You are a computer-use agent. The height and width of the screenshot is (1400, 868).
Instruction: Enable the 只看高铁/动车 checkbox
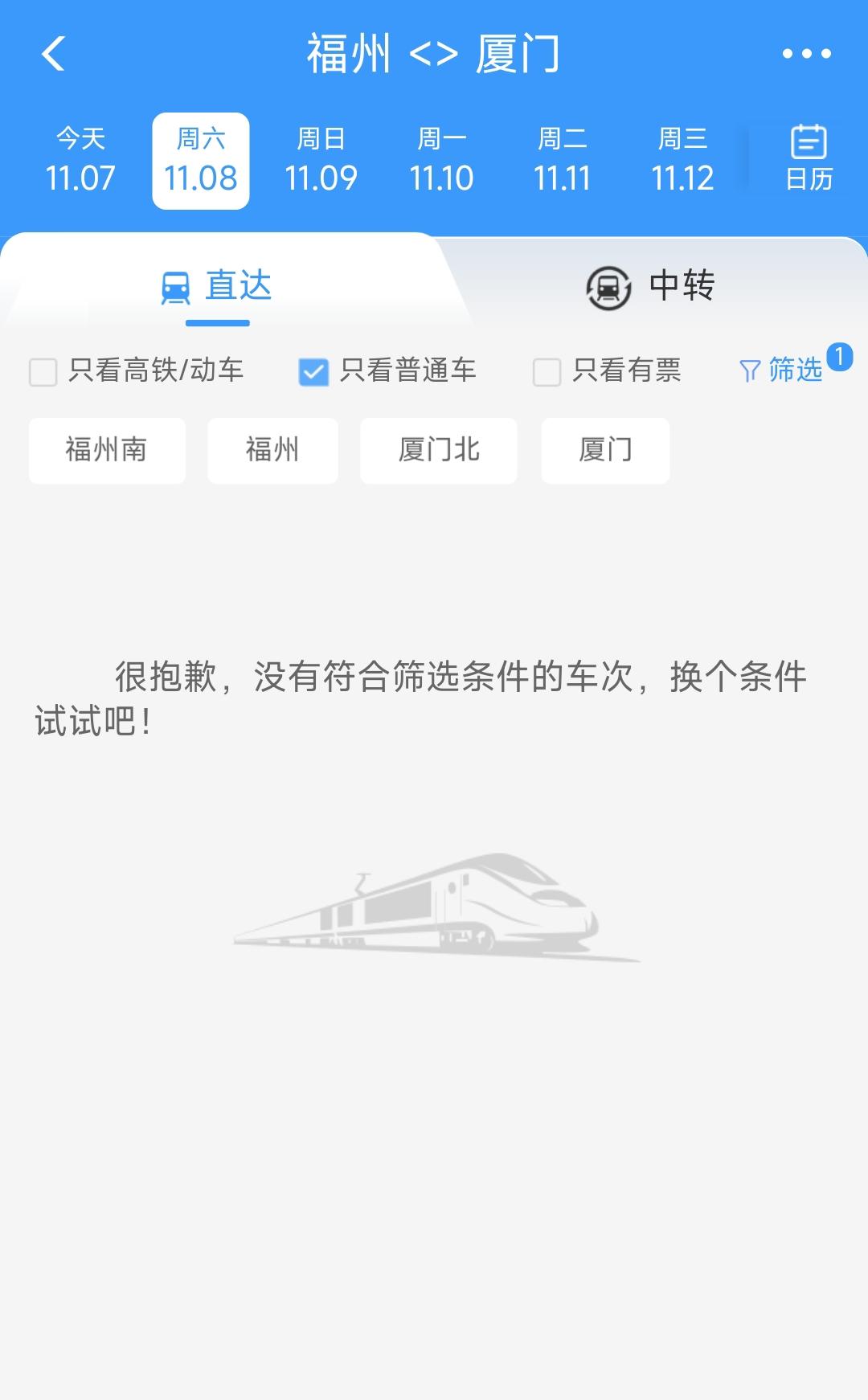[42, 372]
